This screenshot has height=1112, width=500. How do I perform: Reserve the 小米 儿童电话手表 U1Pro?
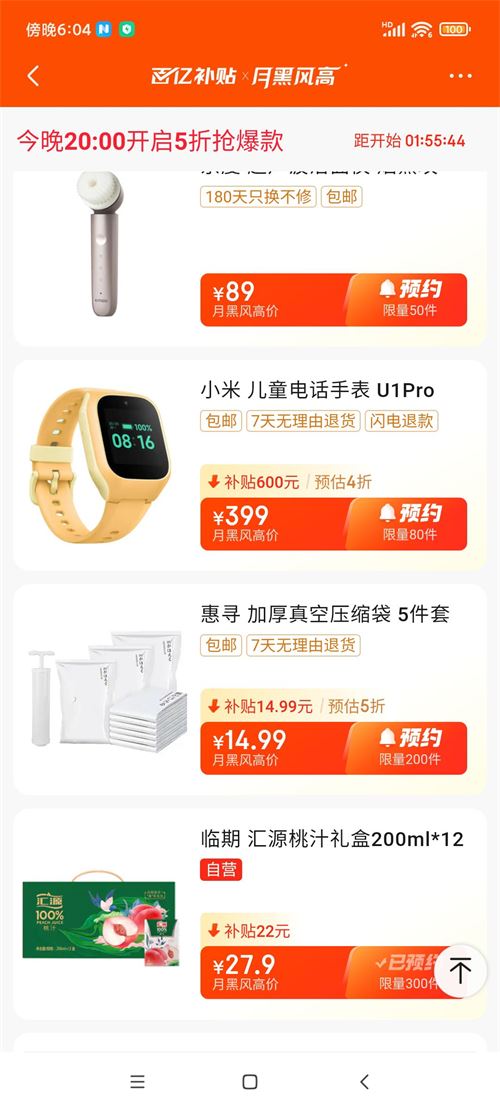406,524
